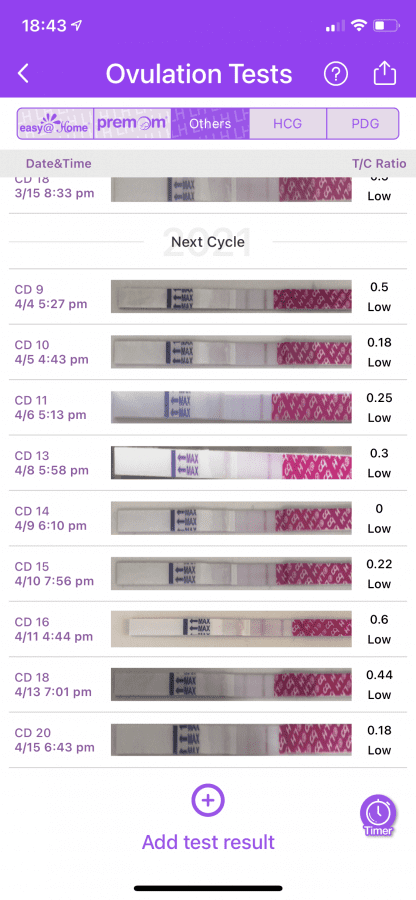This screenshot has height=900, width=416.
Task: Open the CD 9 test from 4/4
Action: (x=208, y=297)
